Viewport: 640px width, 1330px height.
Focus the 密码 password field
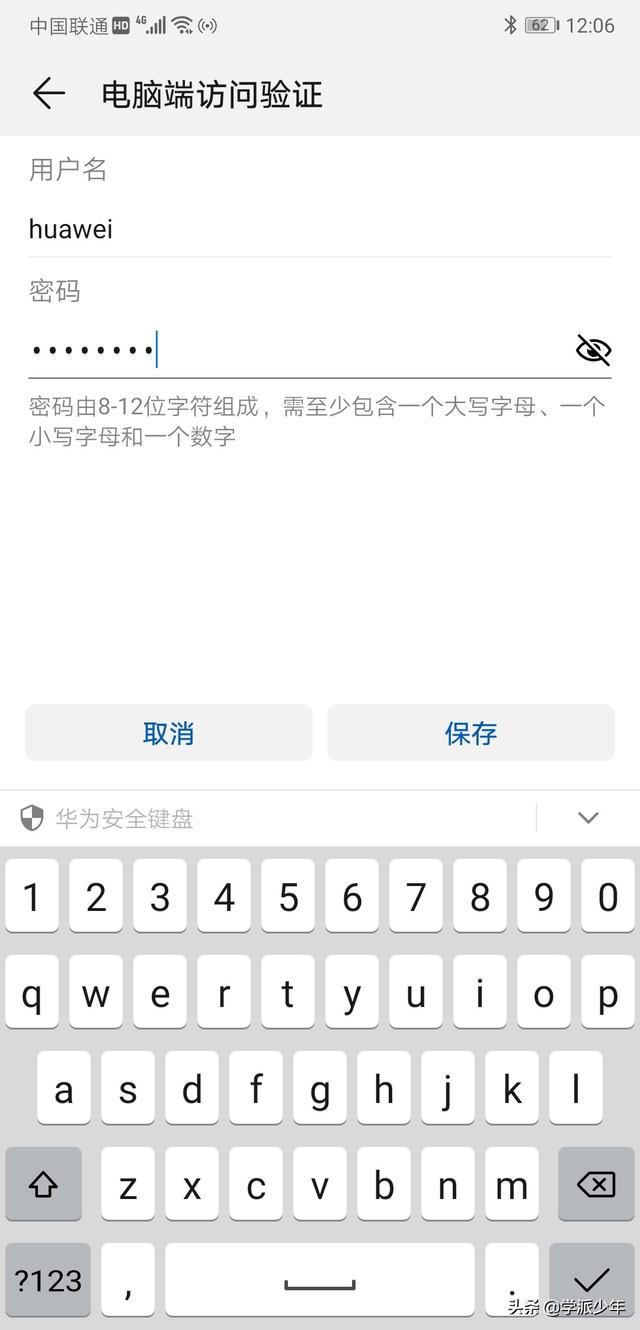290,350
